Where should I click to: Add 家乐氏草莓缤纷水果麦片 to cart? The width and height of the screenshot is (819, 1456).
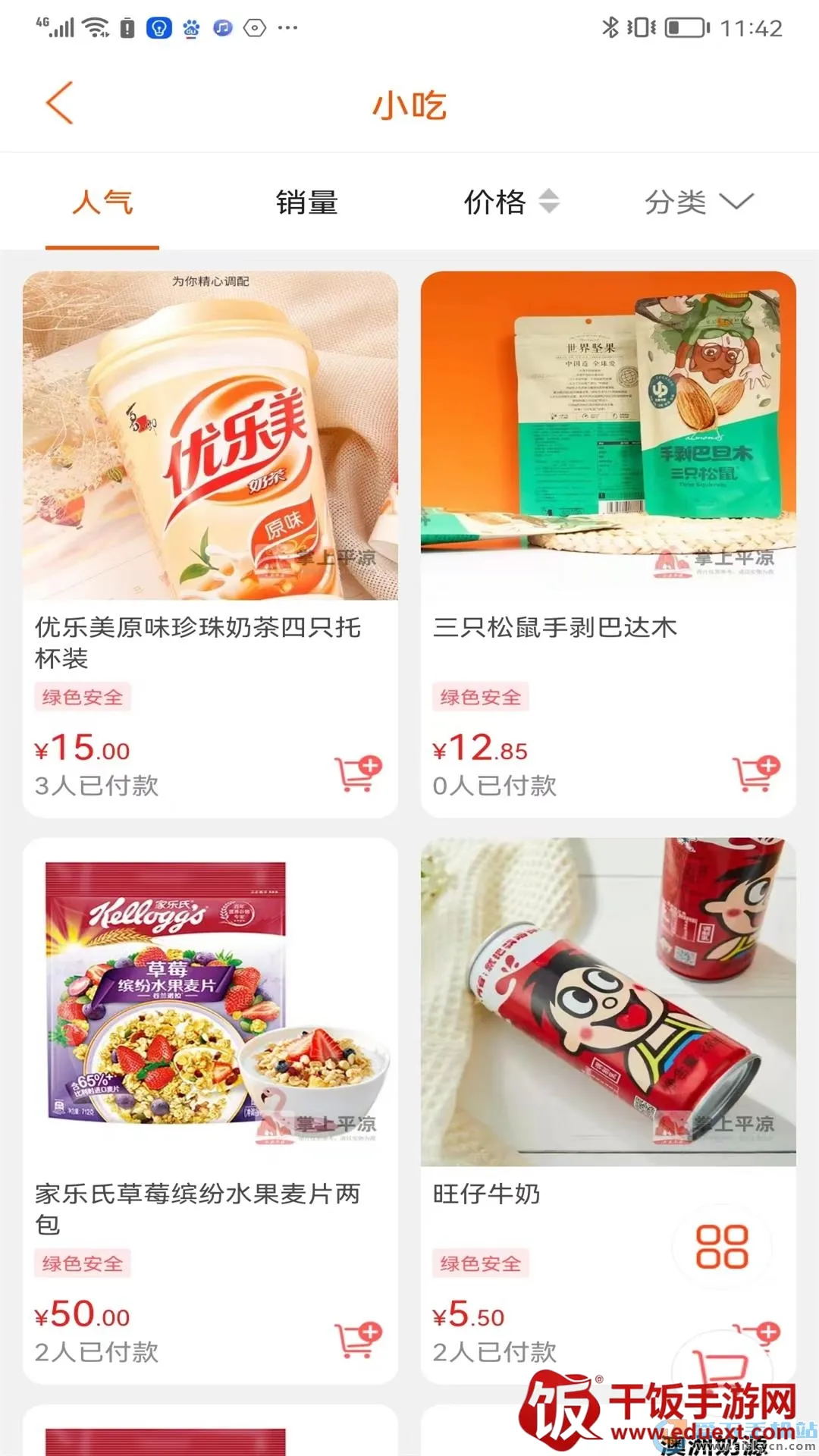pos(358,1340)
